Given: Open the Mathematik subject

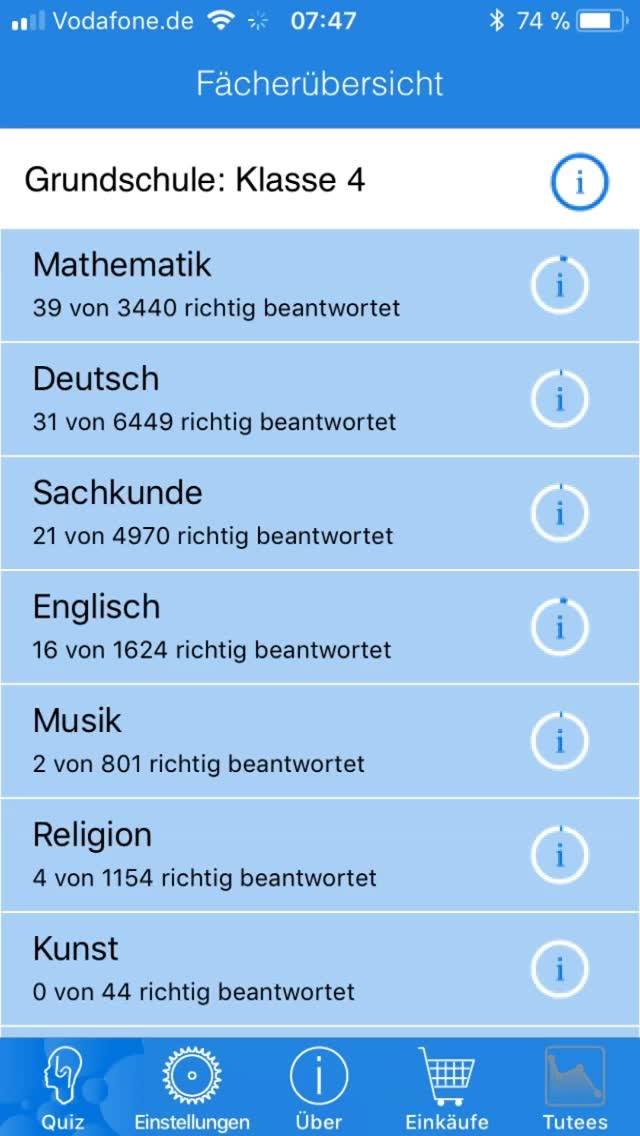Looking at the screenshot, I should tap(320, 285).
